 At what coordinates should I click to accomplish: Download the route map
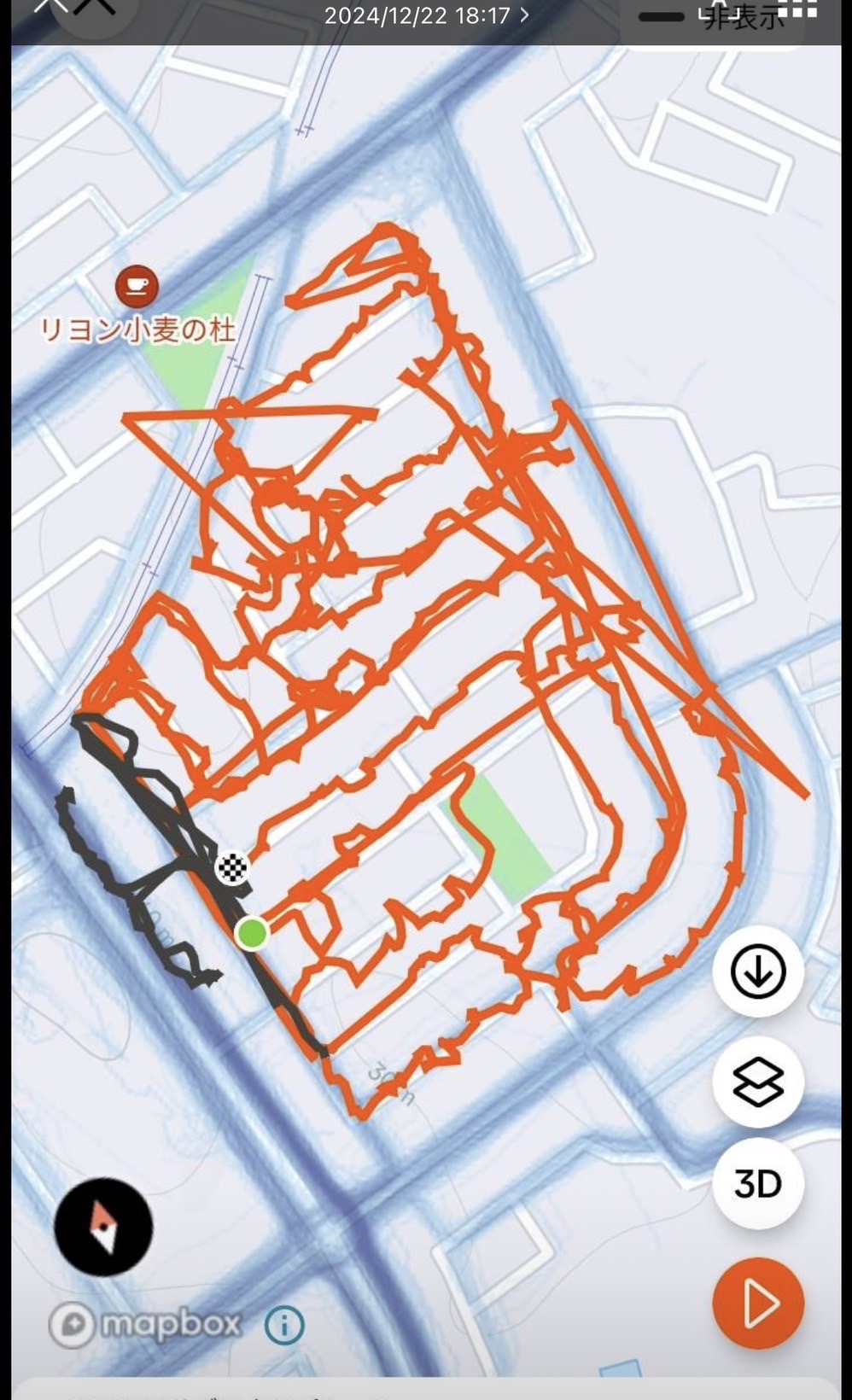click(x=758, y=971)
